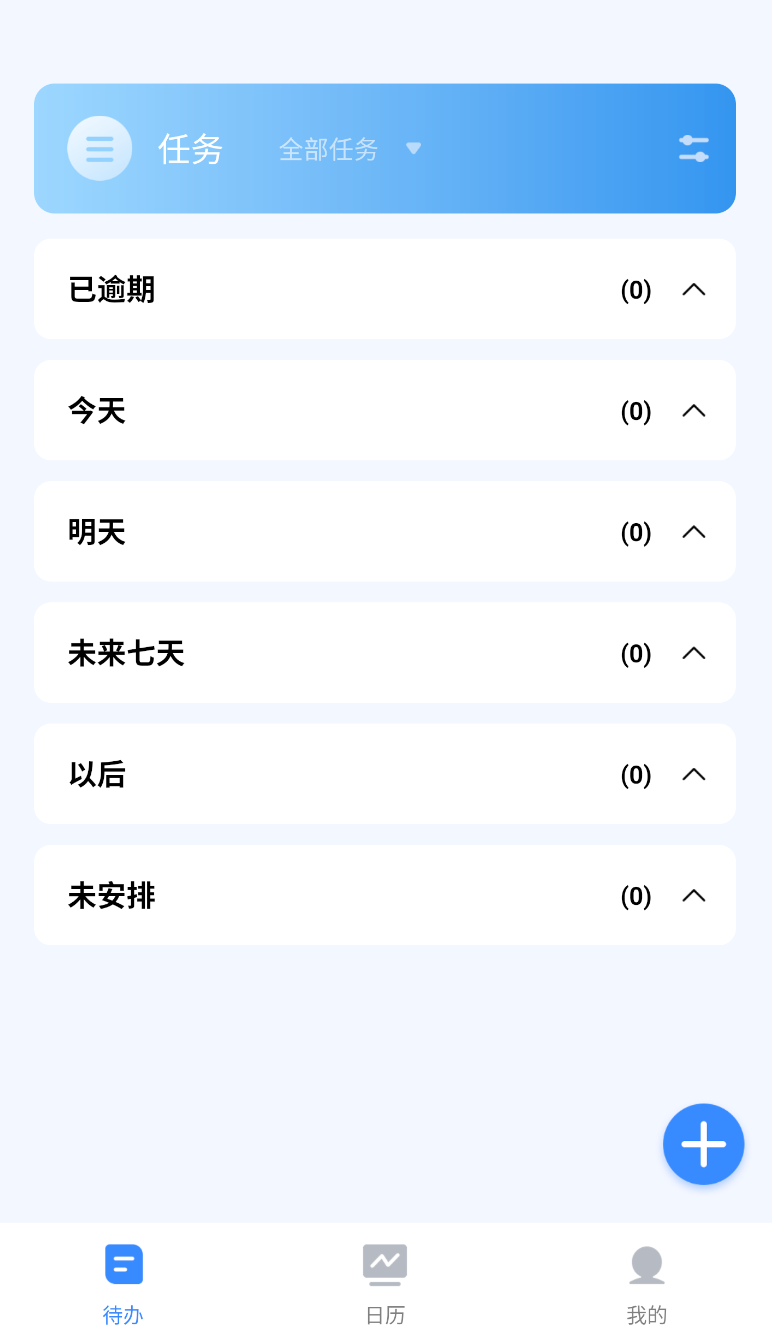Collapse the 未来七天 group
This screenshot has height=1331, width=772.
click(x=693, y=653)
